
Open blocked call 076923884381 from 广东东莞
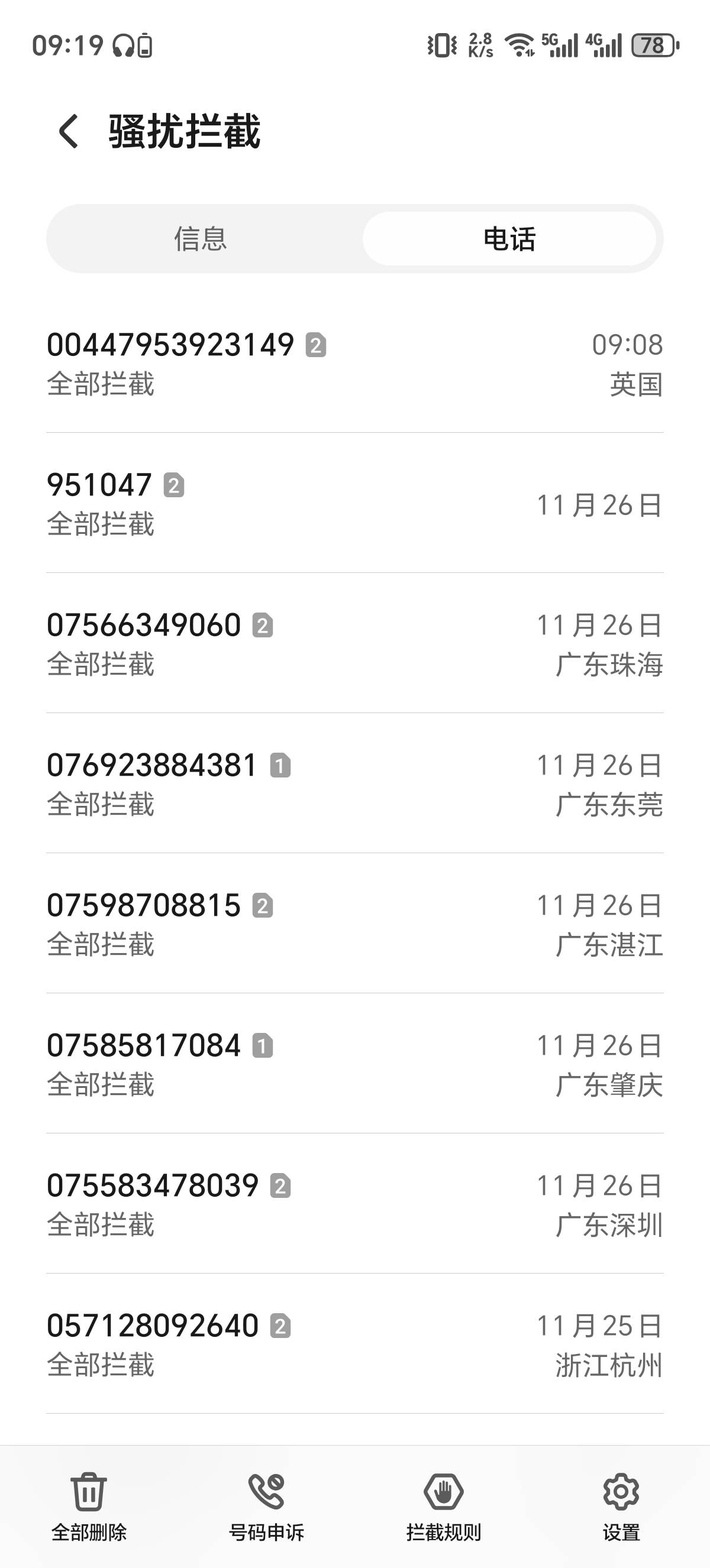[354, 783]
